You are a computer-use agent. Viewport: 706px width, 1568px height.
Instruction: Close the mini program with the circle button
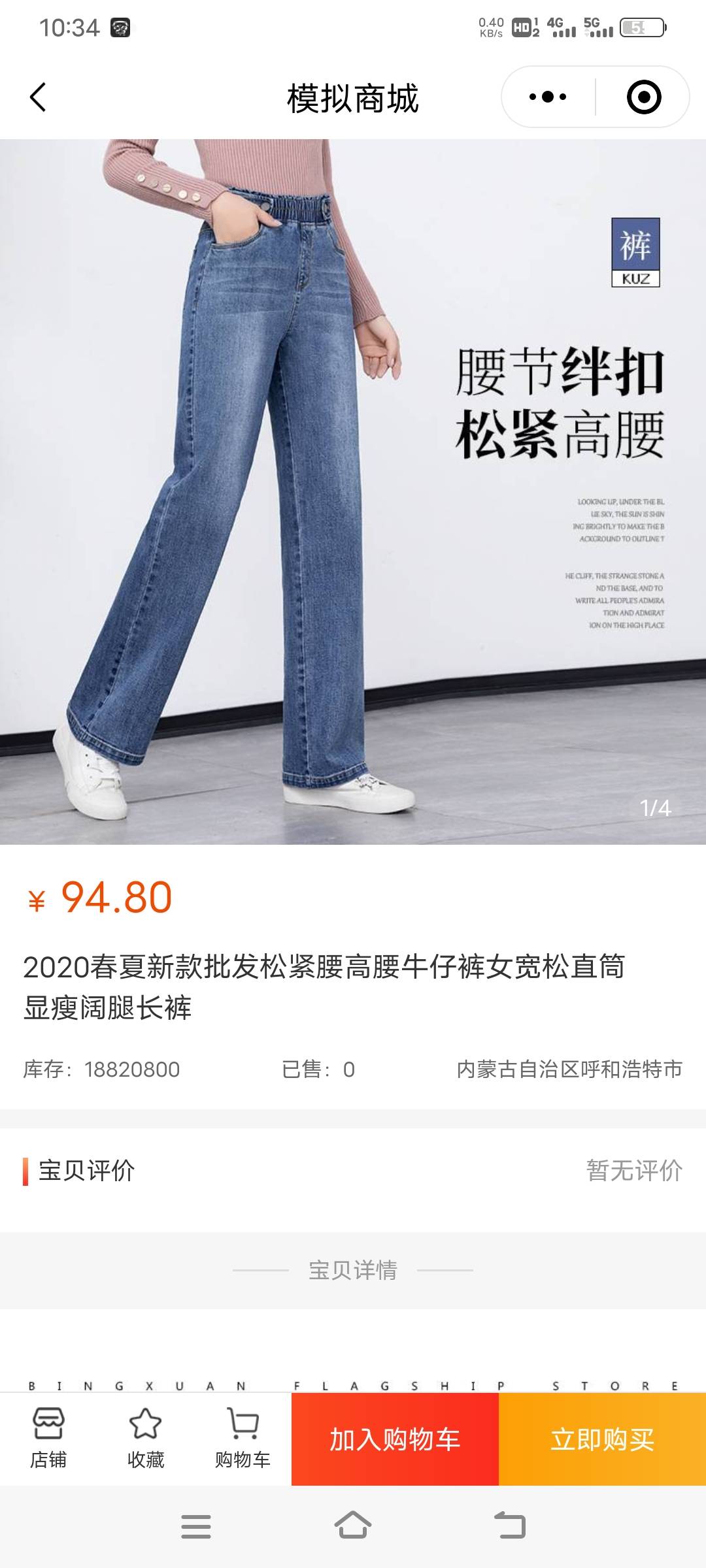click(643, 97)
